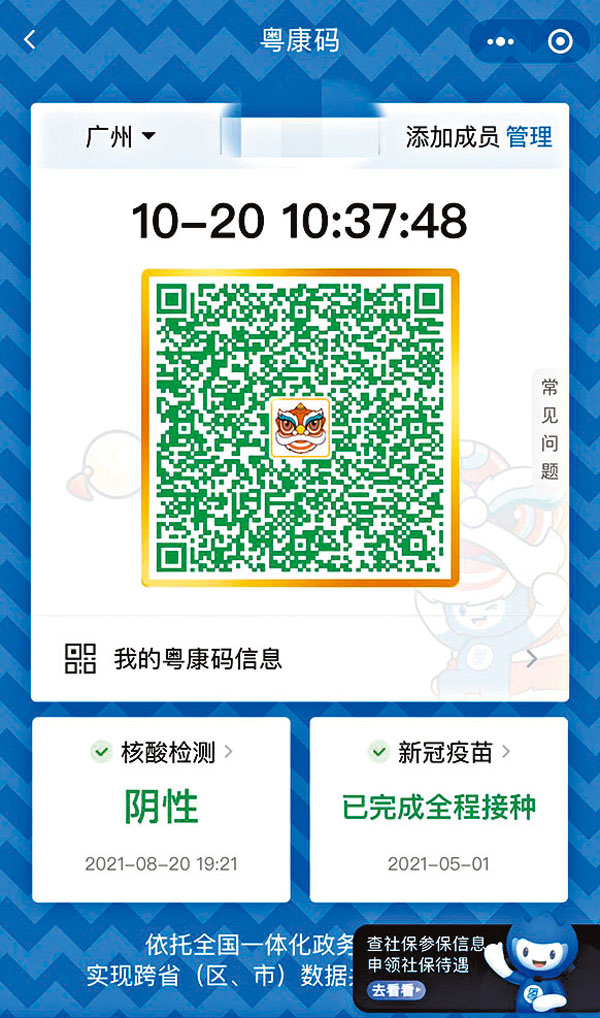Close the mini program with the circle button

click(561, 41)
